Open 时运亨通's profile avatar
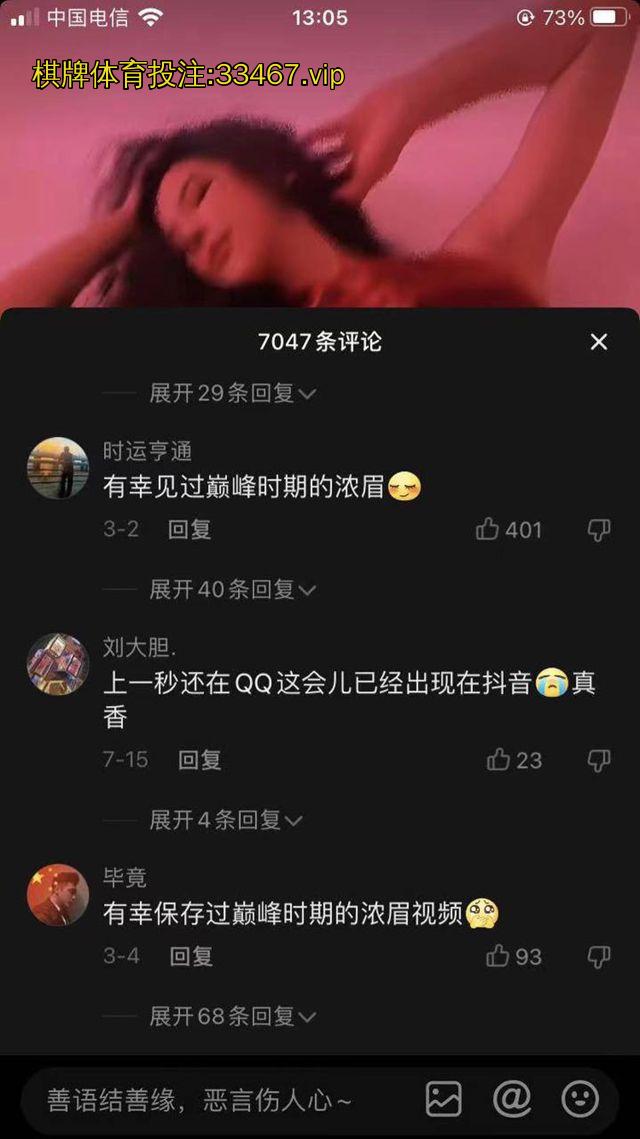Image resolution: width=640 pixels, height=1139 pixels. (x=58, y=467)
